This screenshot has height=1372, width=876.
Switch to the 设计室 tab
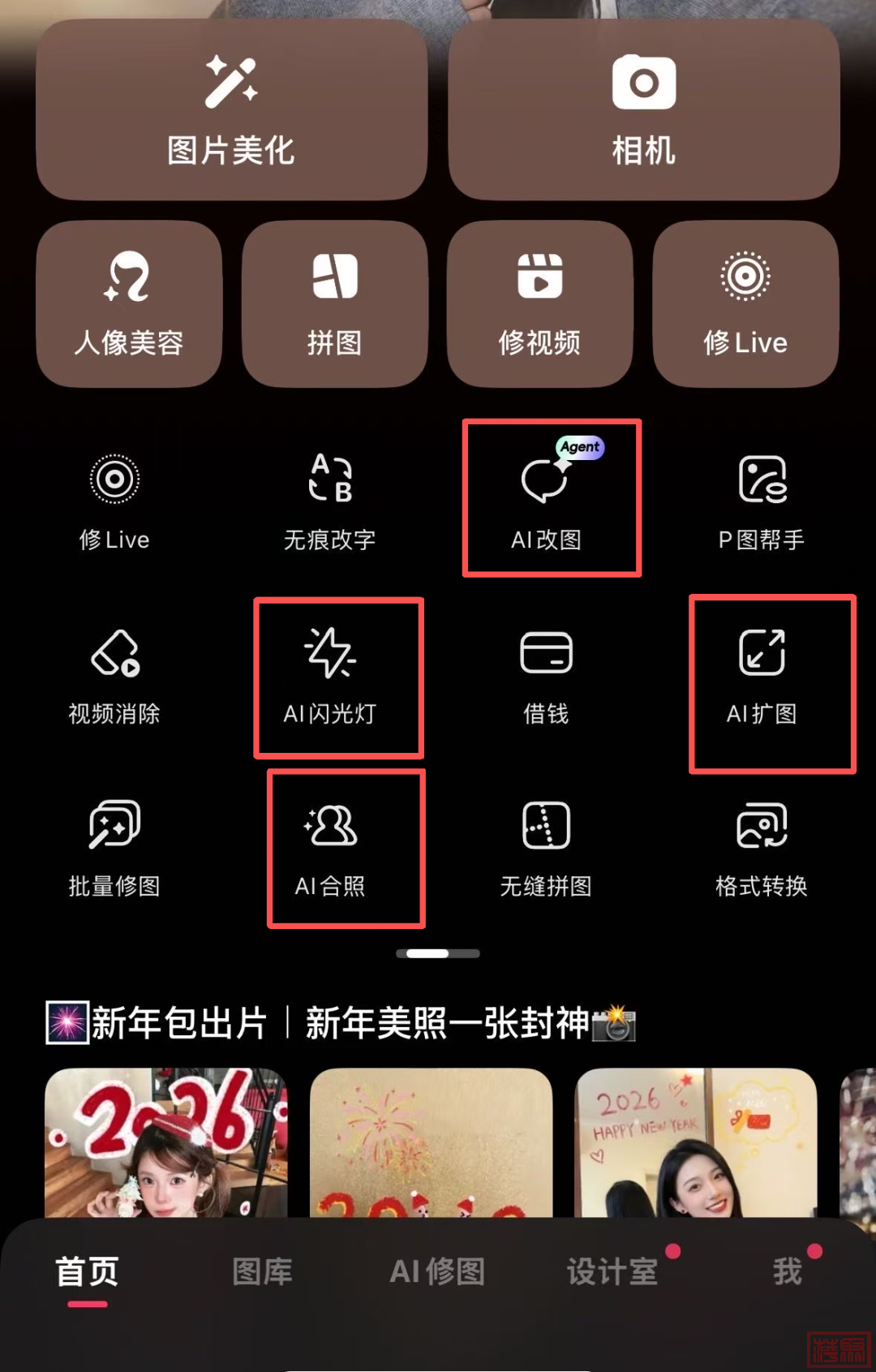[x=612, y=1271]
